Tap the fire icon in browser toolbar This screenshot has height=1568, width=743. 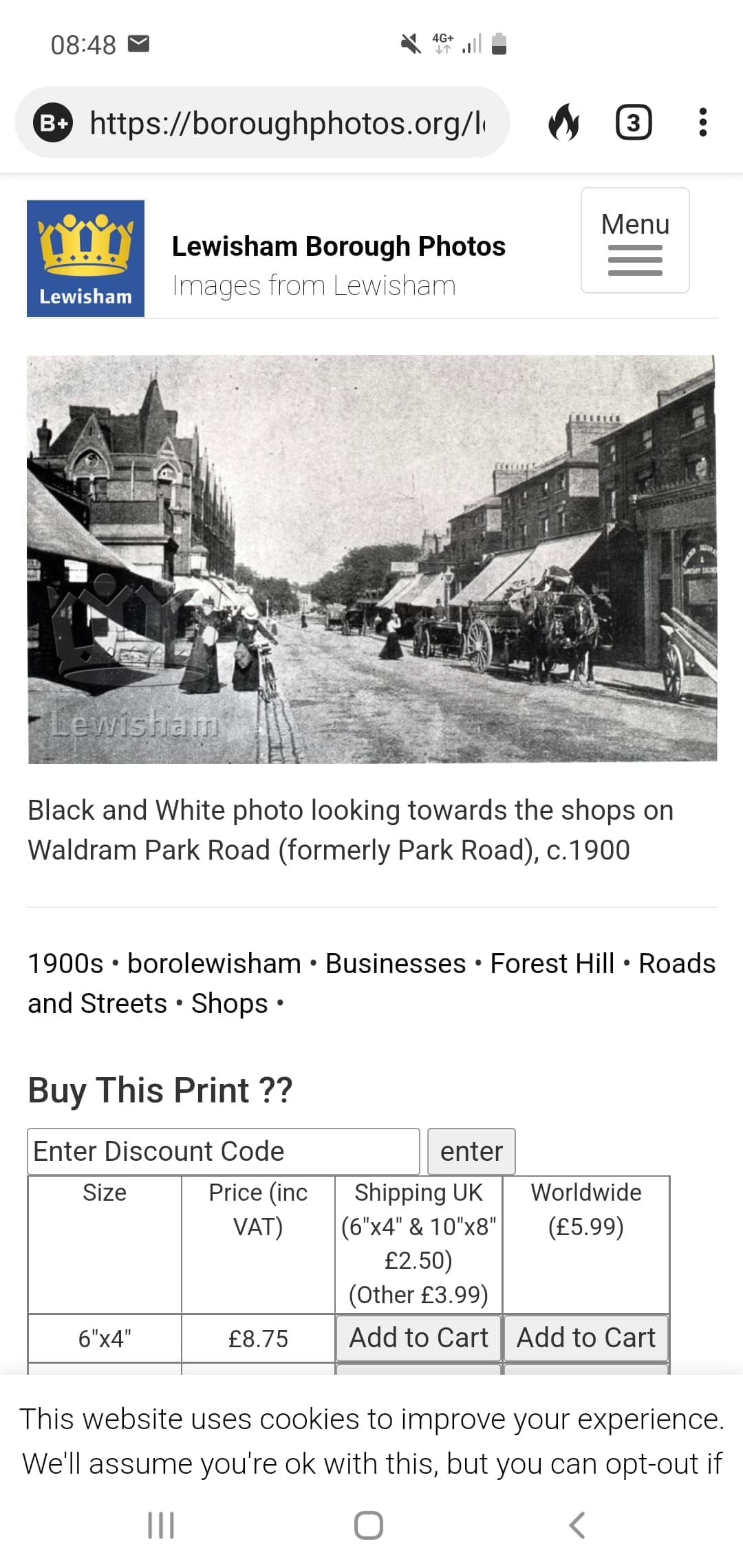click(563, 123)
